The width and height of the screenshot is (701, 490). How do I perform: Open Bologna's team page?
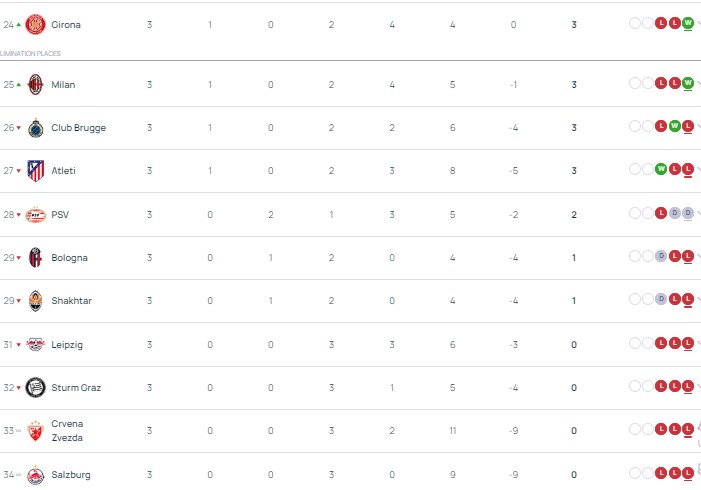(x=69, y=257)
